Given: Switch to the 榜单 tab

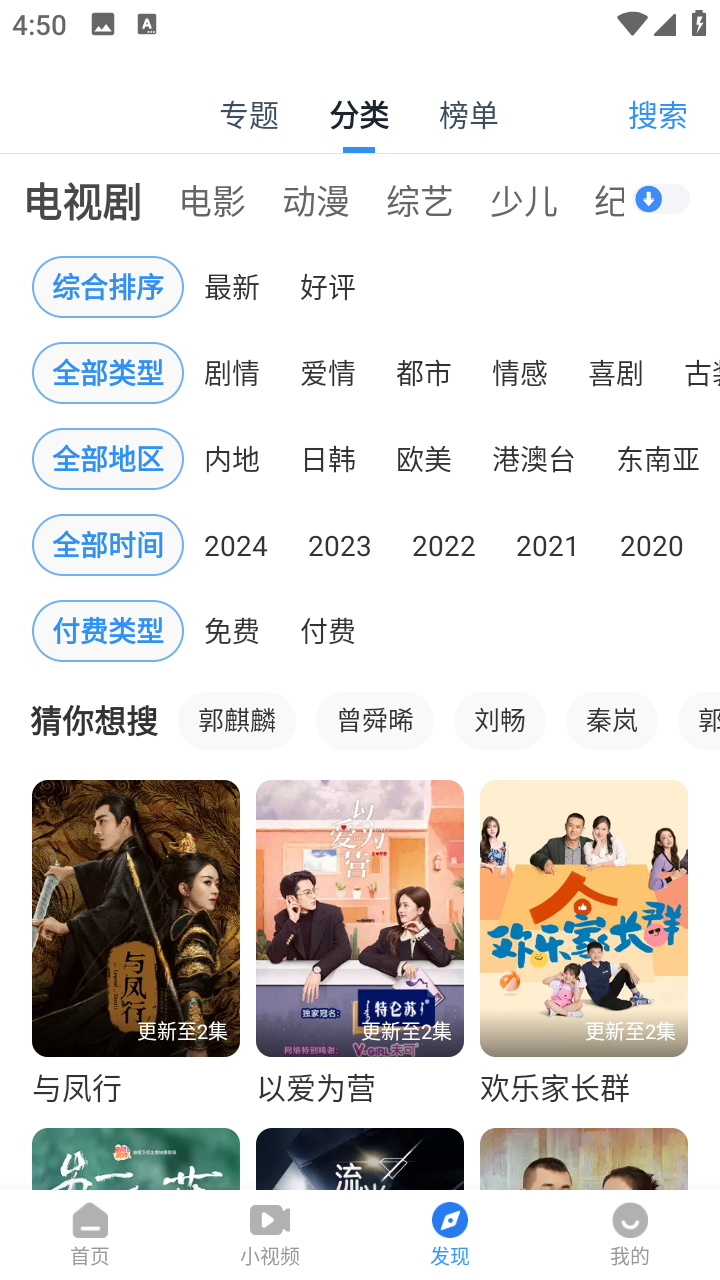Looking at the screenshot, I should click(x=468, y=116).
